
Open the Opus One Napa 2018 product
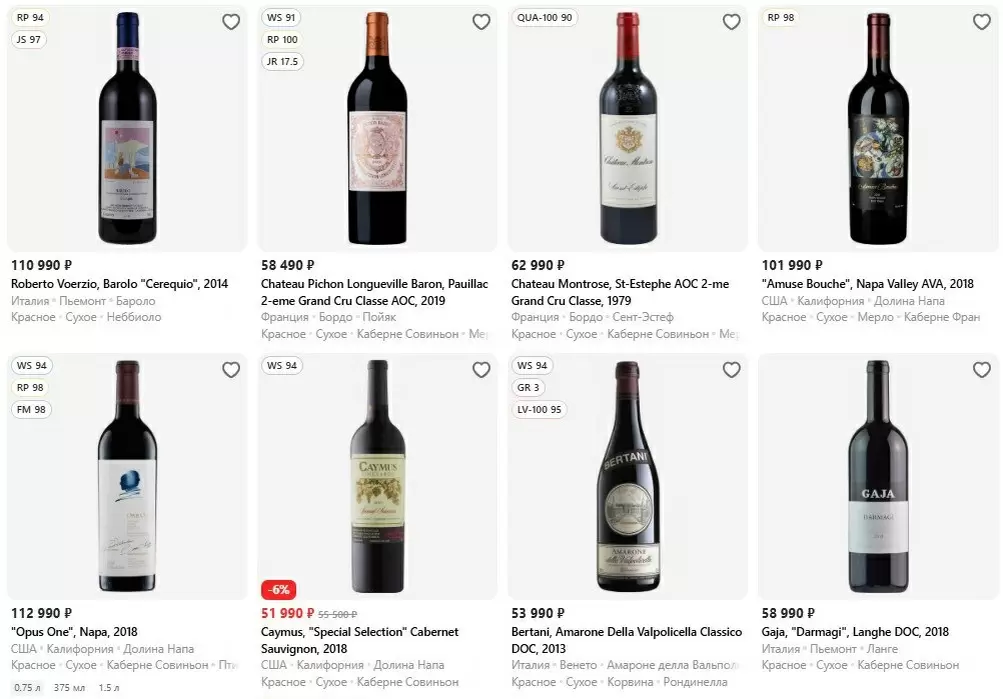(74, 632)
